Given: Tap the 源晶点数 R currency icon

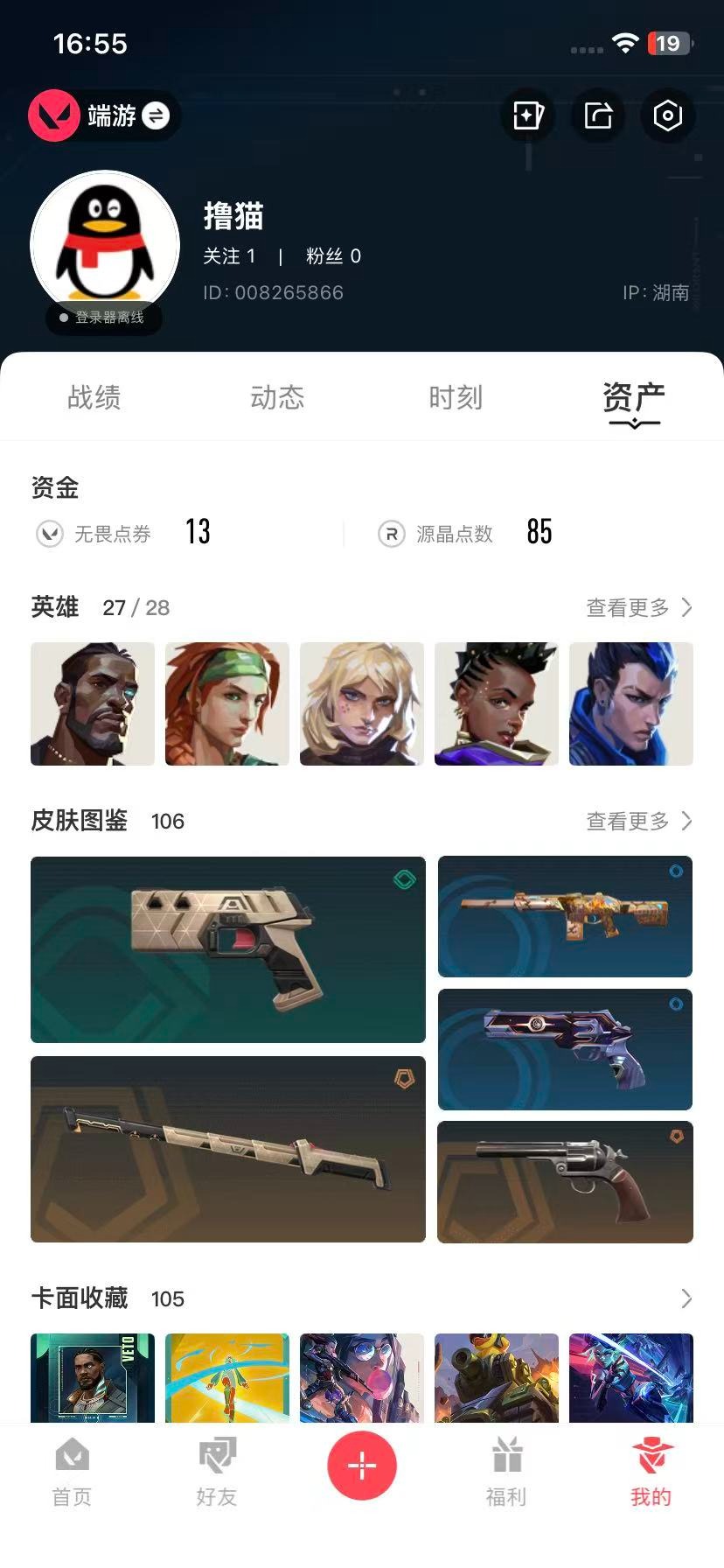Looking at the screenshot, I should (391, 534).
